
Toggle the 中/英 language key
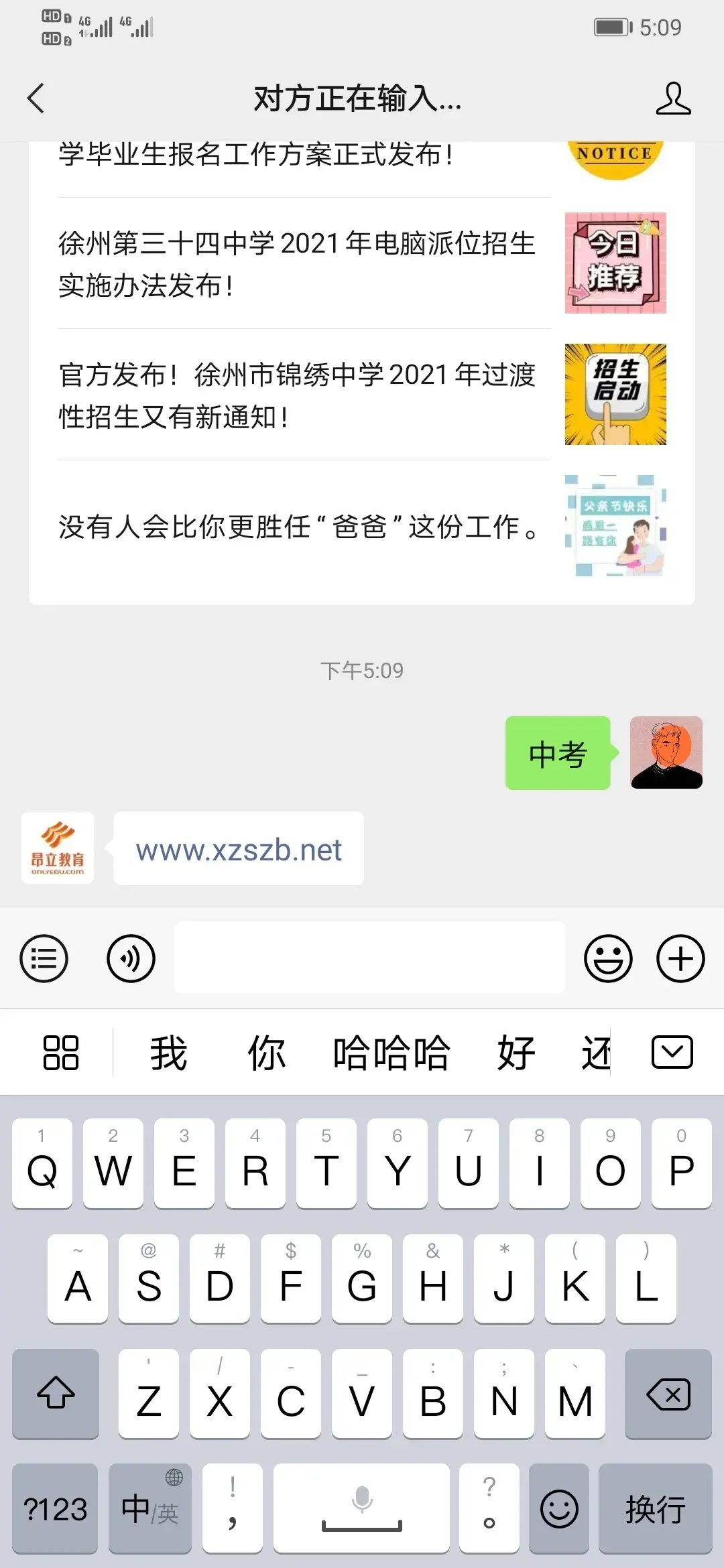[x=150, y=1509]
